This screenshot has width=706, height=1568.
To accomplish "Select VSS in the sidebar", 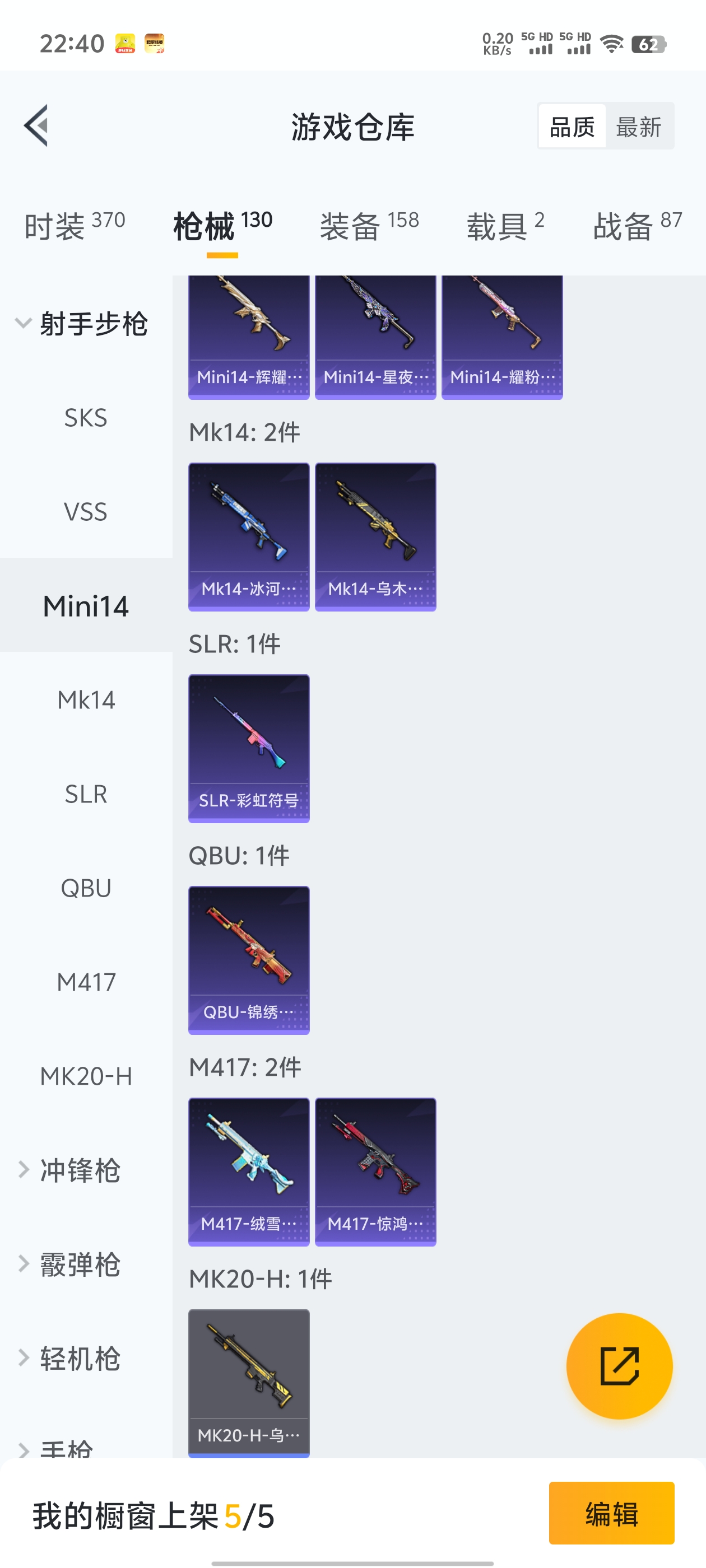I will coord(86,511).
